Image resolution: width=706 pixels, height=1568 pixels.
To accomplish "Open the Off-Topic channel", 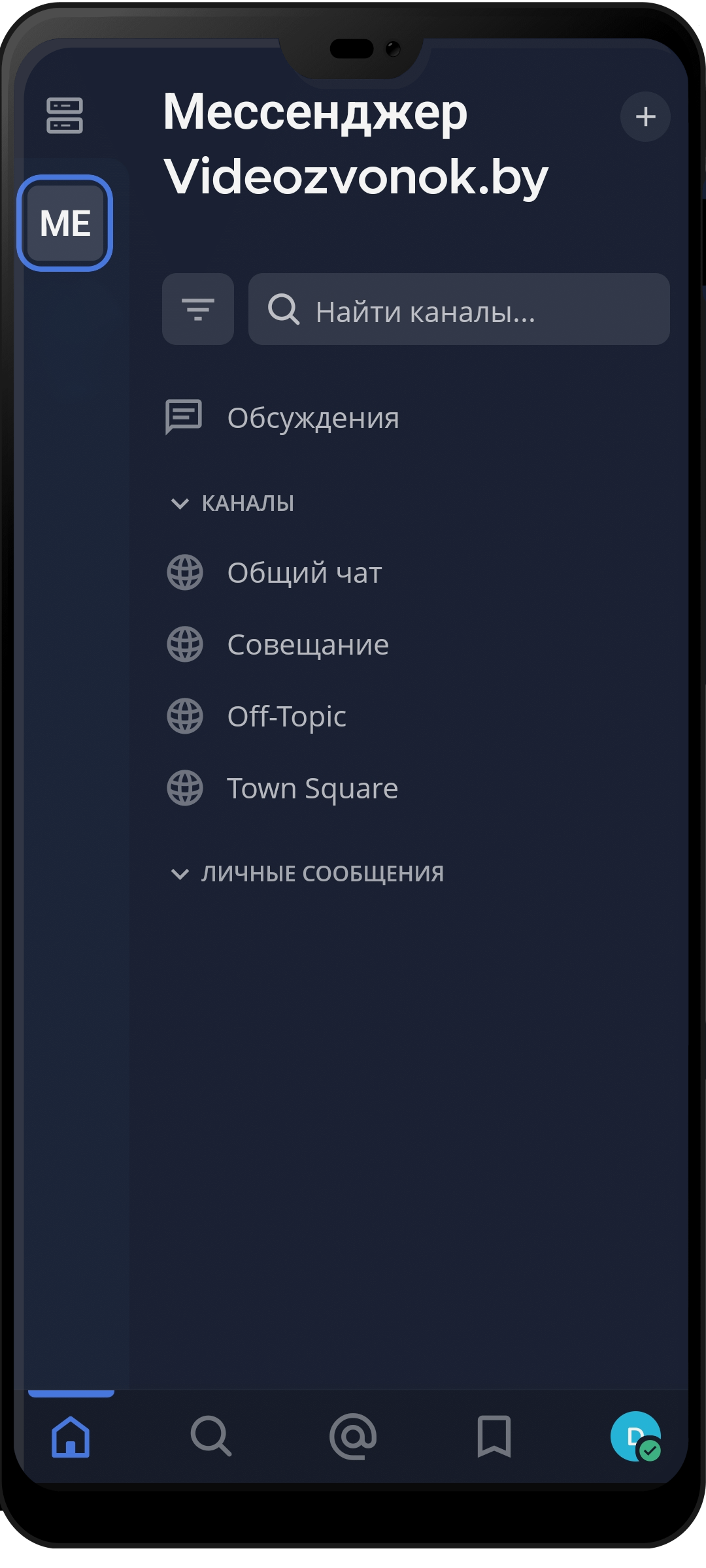I will tap(286, 717).
